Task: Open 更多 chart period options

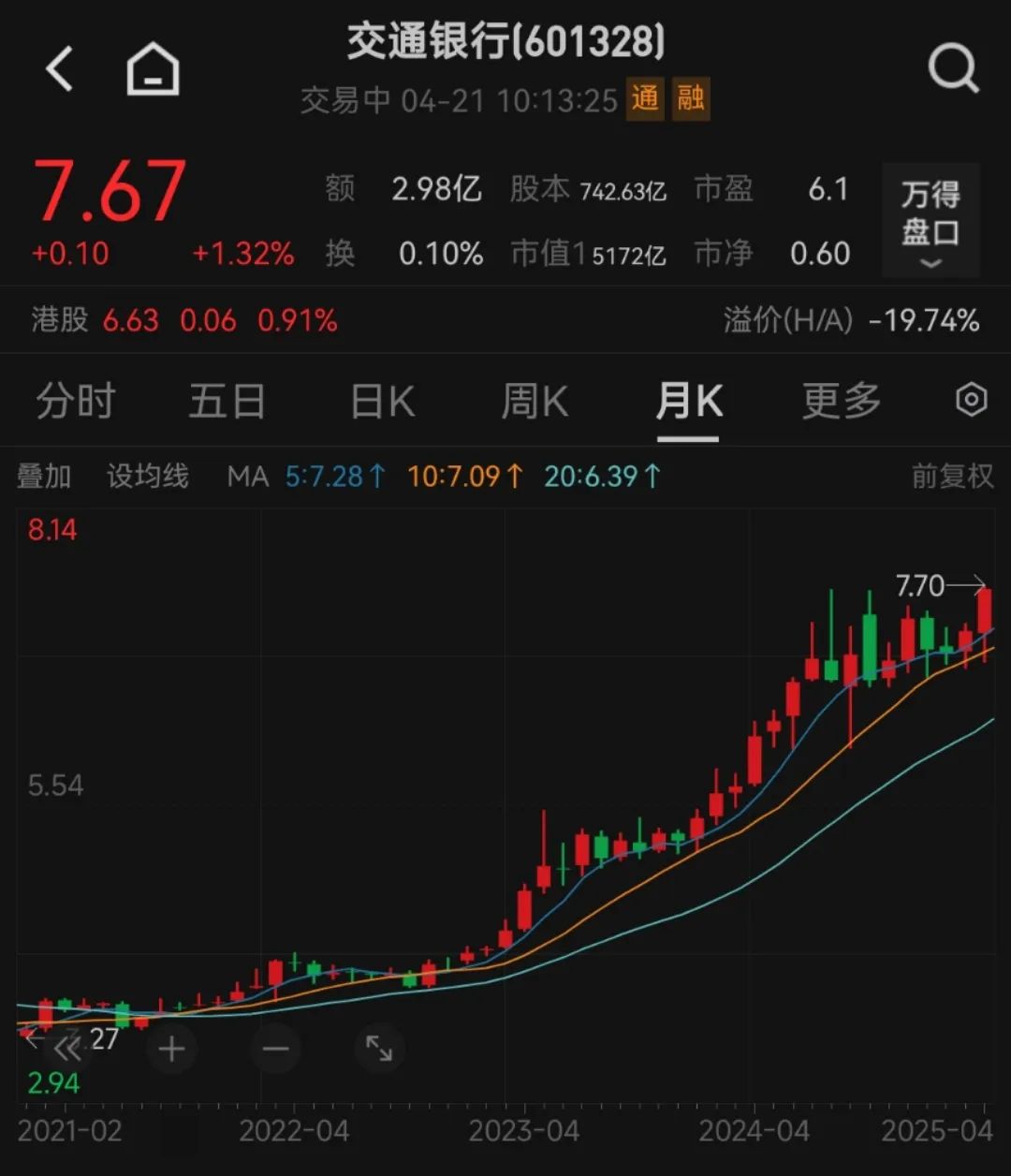Action: (842, 402)
